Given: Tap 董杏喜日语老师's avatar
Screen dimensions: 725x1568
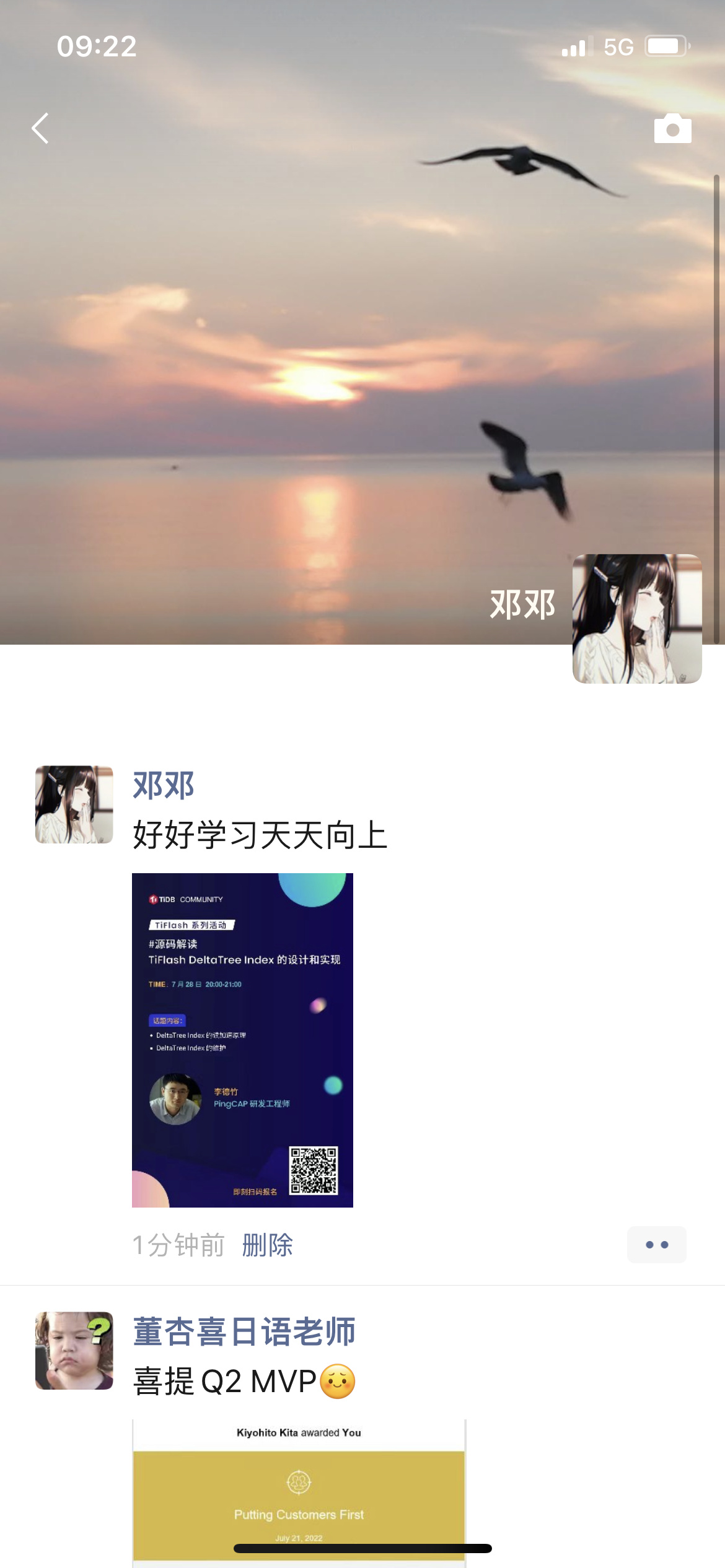Looking at the screenshot, I should pyautogui.click(x=74, y=1351).
